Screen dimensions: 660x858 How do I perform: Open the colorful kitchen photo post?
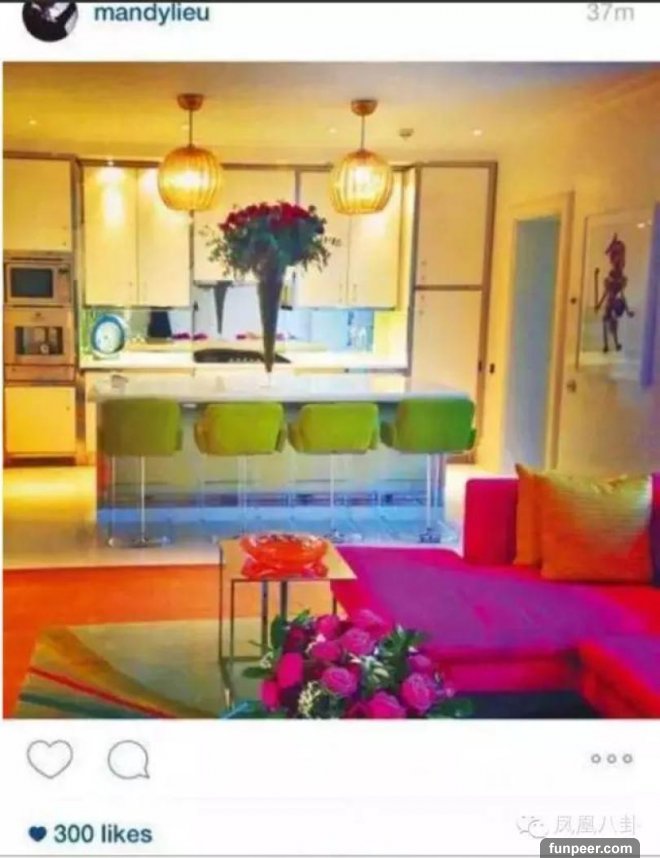tap(330, 390)
